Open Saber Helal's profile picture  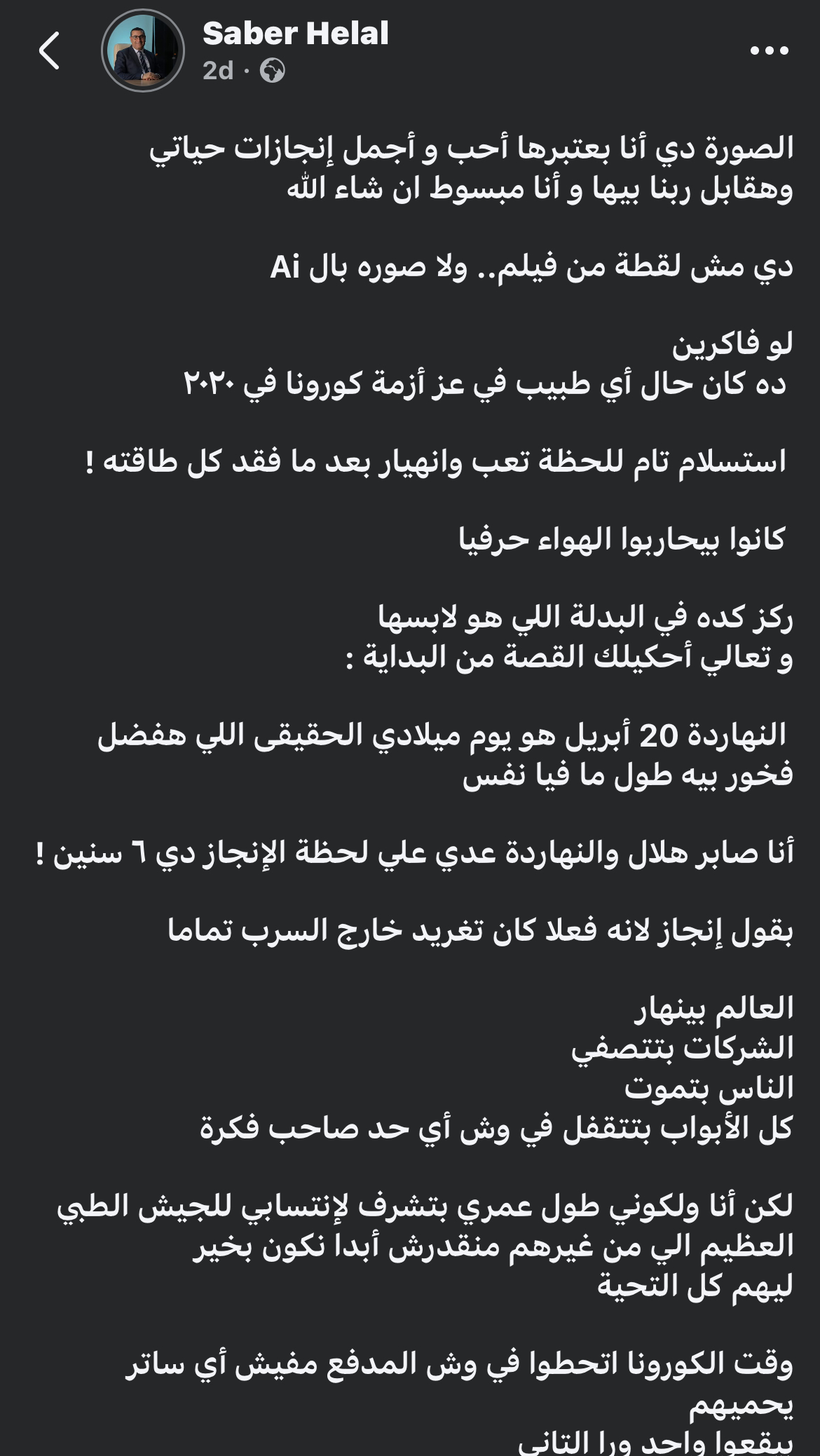pyautogui.click(x=143, y=51)
